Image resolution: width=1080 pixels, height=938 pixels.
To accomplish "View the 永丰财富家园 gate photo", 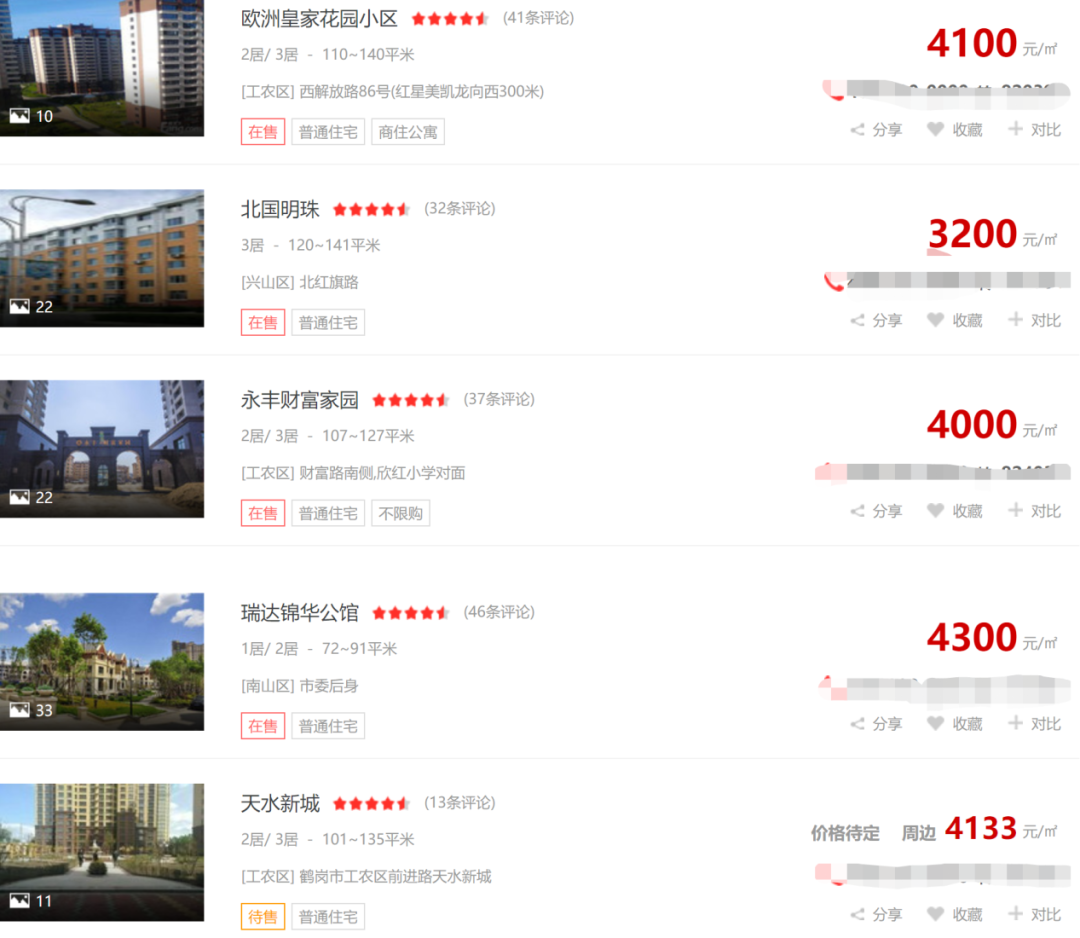I will click(101, 448).
